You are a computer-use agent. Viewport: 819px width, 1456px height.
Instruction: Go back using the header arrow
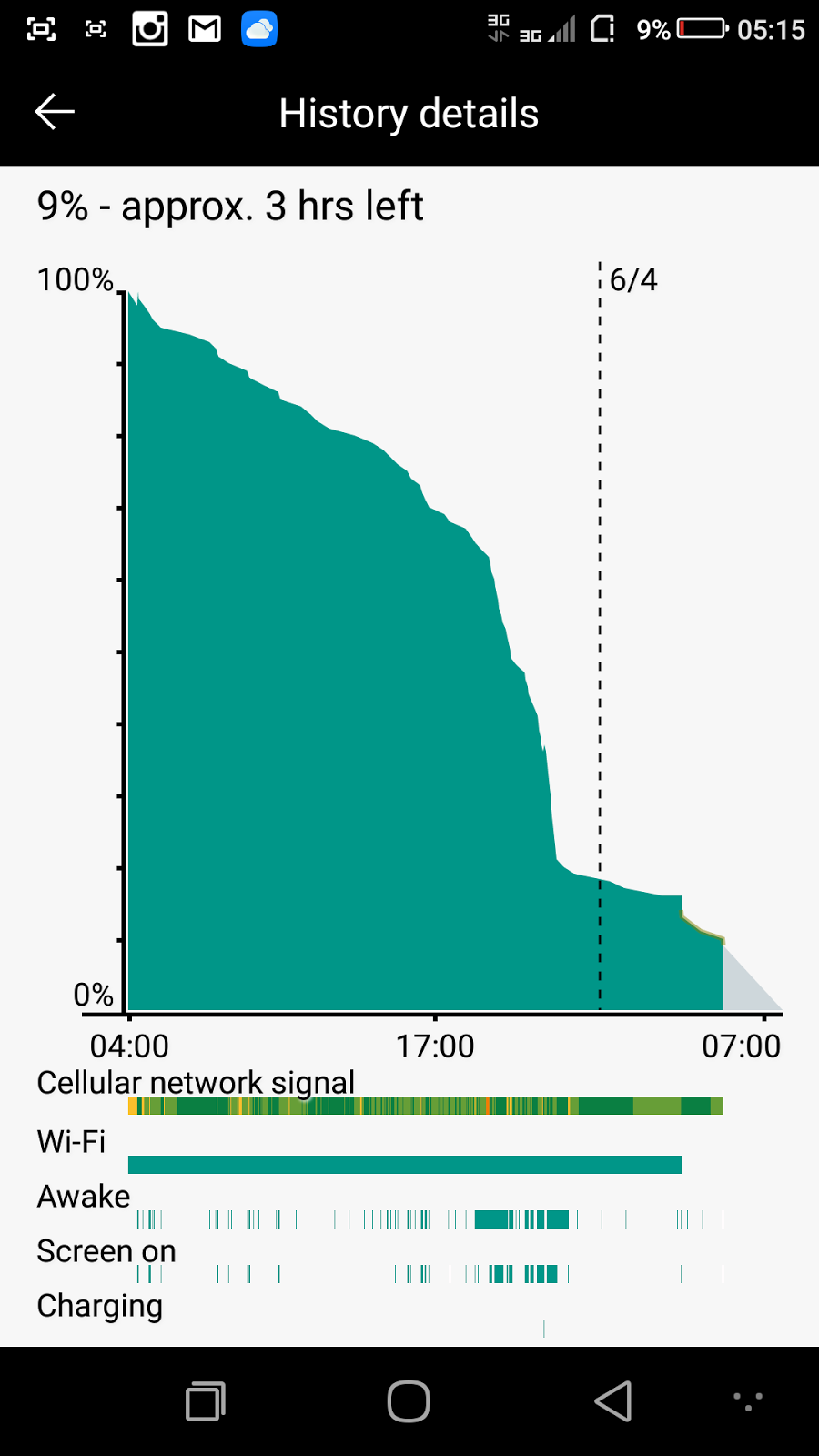[x=55, y=112]
